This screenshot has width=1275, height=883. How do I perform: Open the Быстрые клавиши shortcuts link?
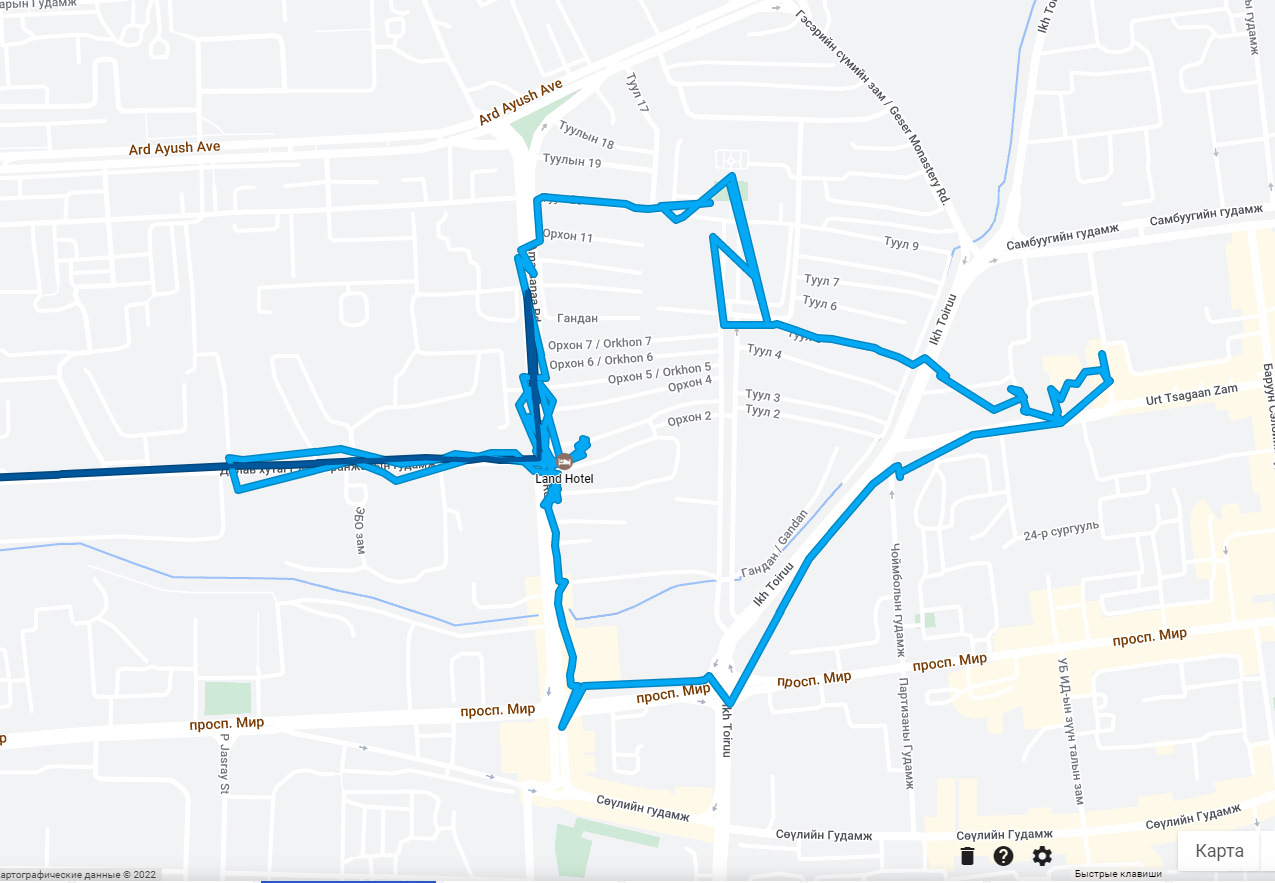tap(1118, 875)
